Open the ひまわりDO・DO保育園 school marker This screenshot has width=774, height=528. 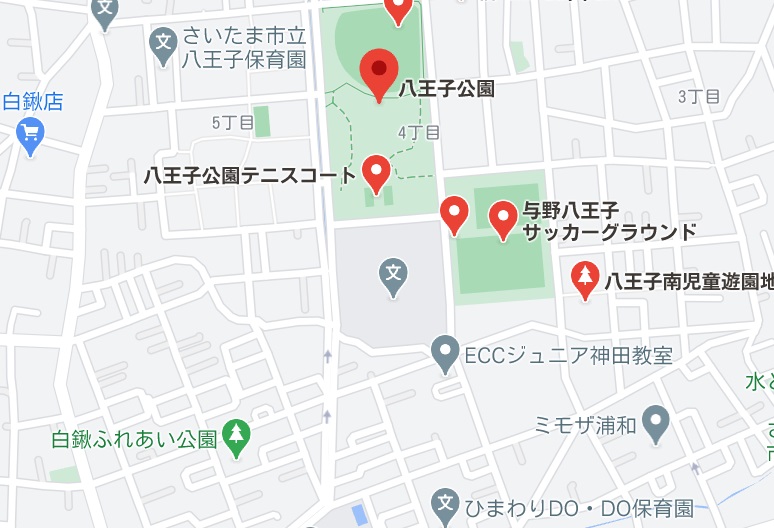coord(444,504)
